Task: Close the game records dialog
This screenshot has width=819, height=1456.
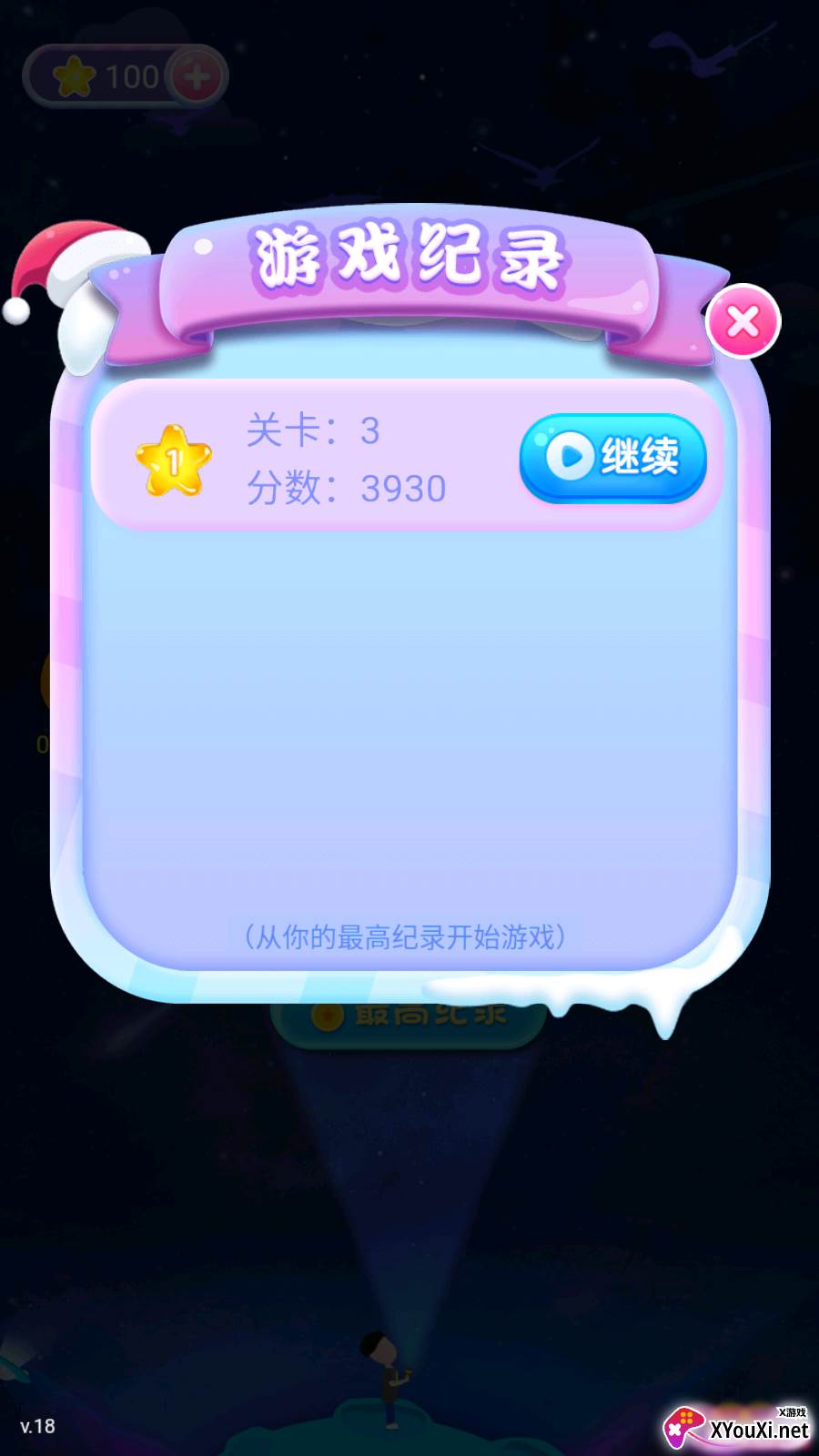Action: coord(743,321)
